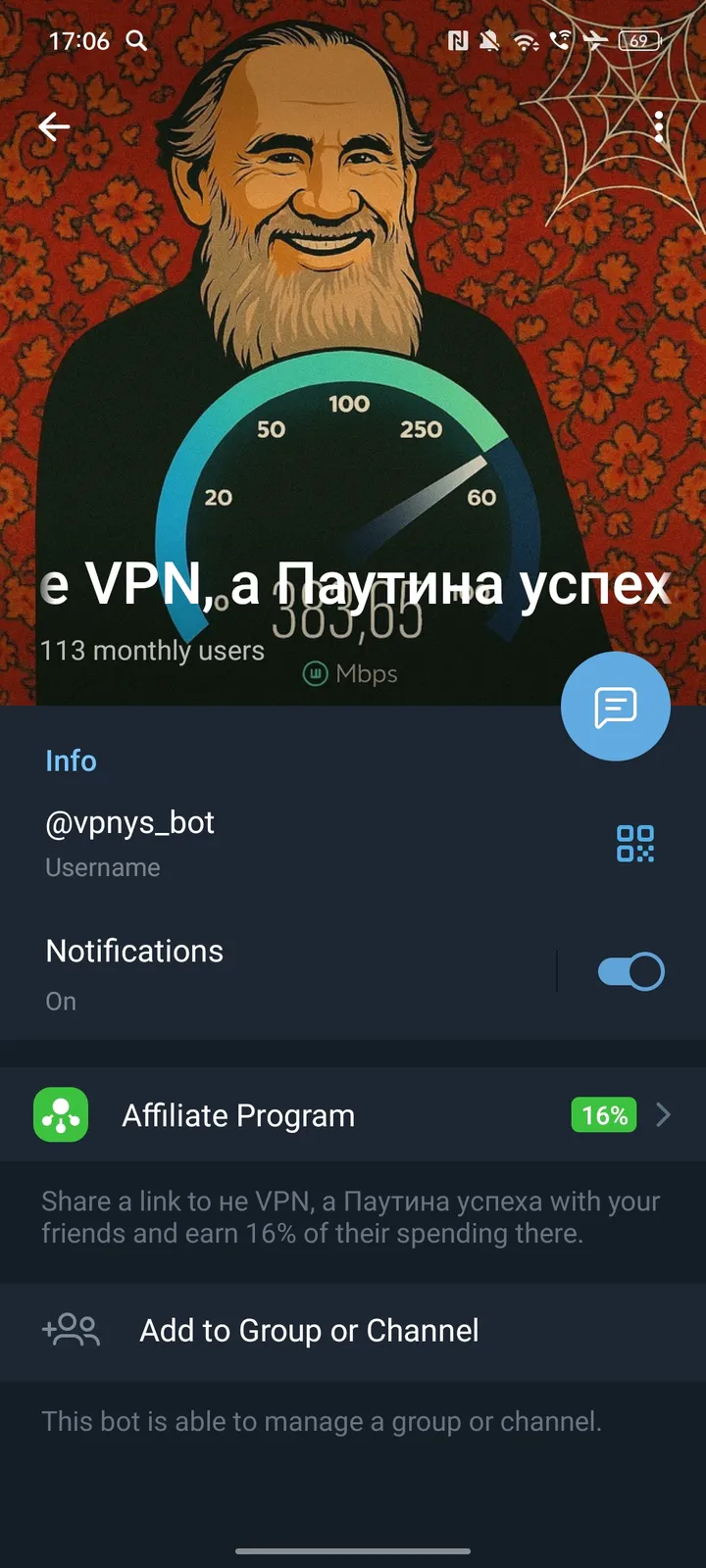Select the Info section header
This screenshot has height=1568, width=706.
[71, 760]
